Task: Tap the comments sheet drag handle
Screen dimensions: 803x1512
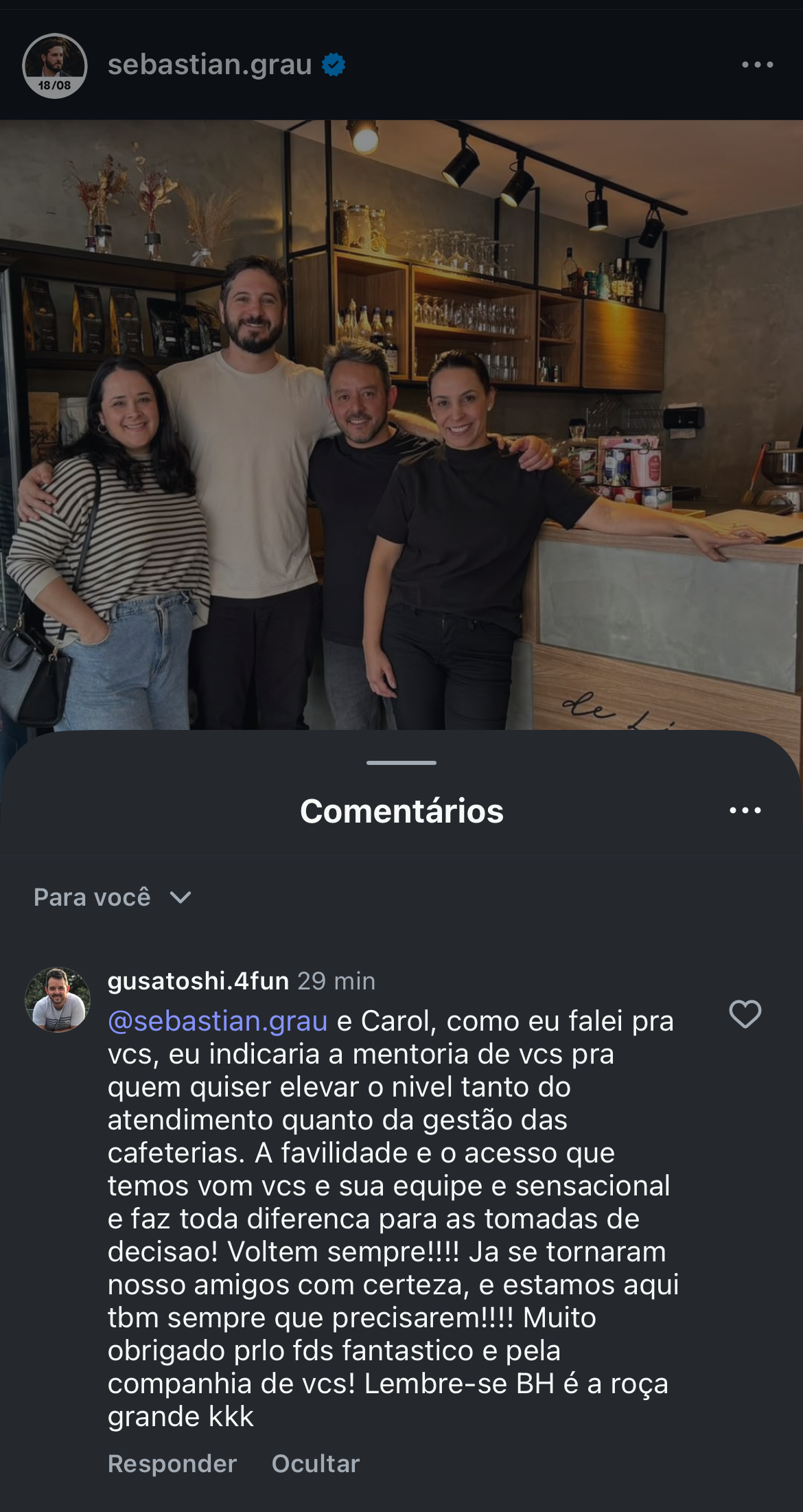Action: (401, 762)
